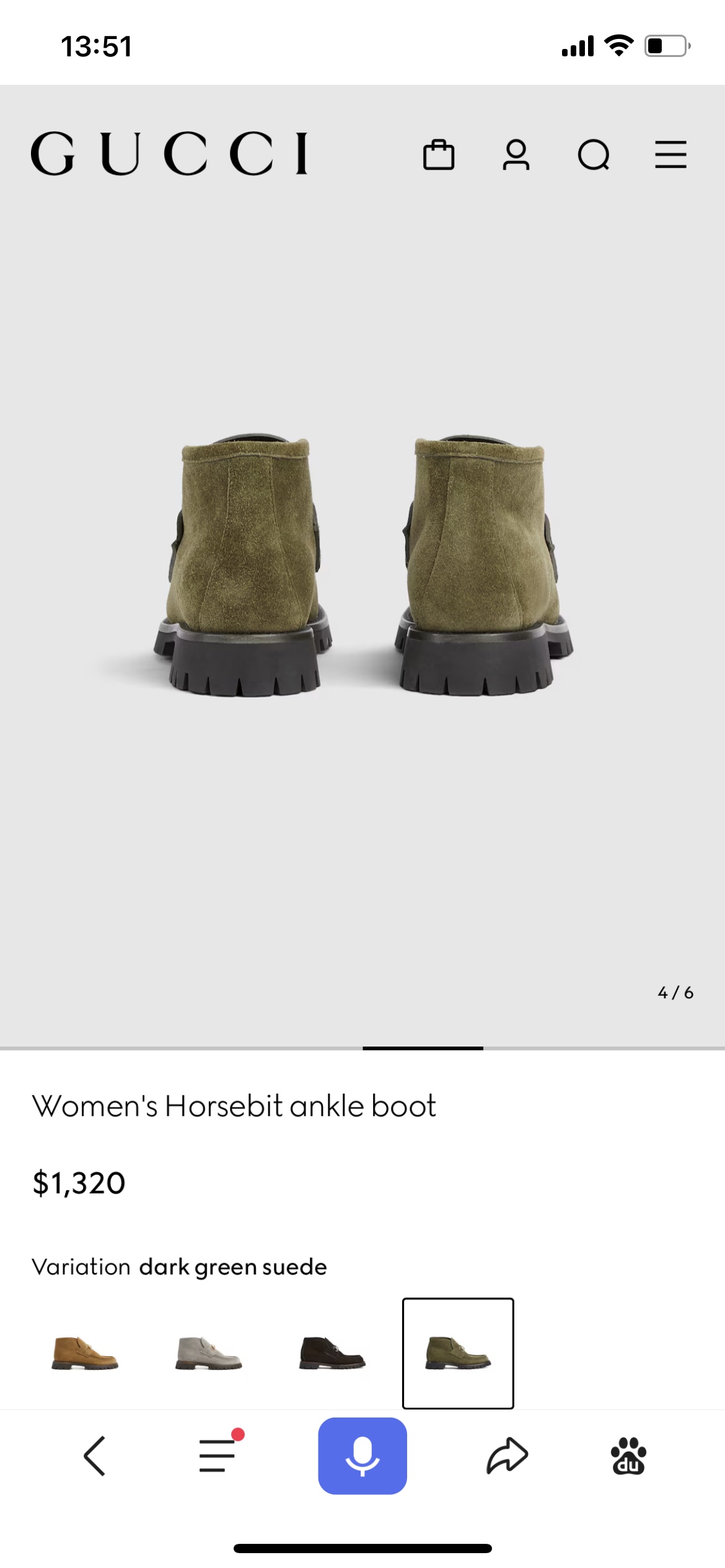
Task: Select the tan suede variation
Action: coord(86,1353)
